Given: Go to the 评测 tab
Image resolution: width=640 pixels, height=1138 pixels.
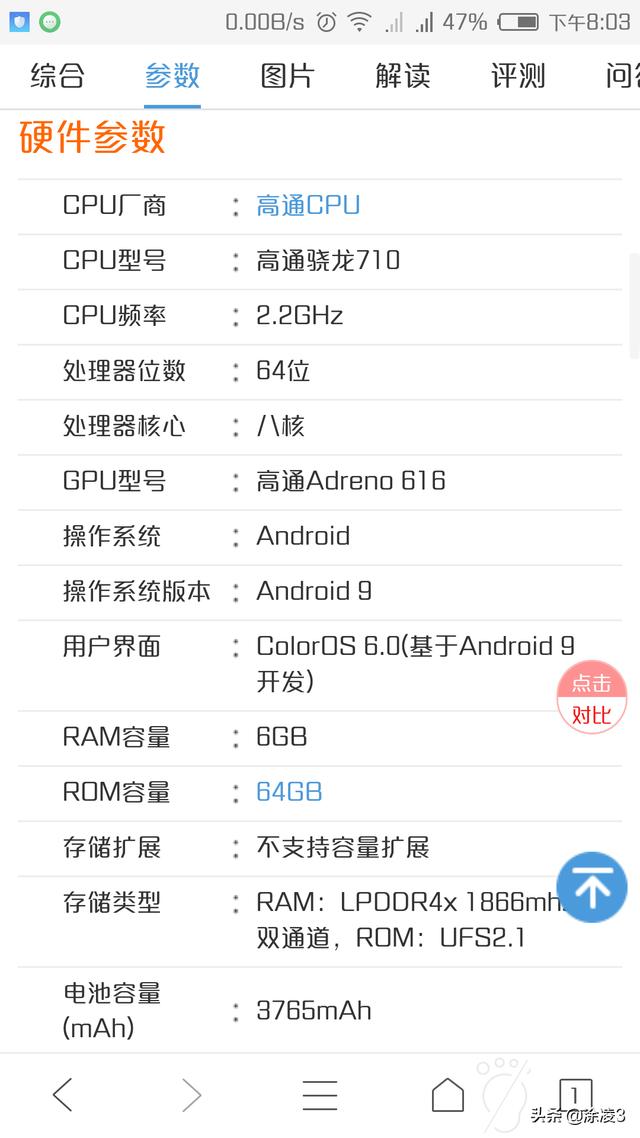Looking at the screenshot, I should pos(518,76).
